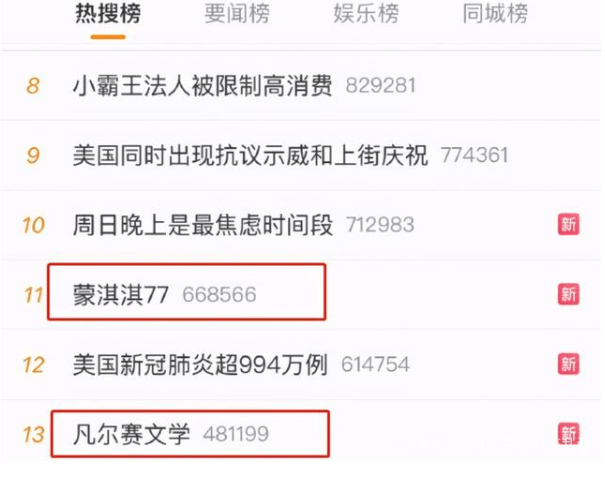Open the 娱乐榜 tab
The width and height of the screenshot is (605, 487).
click(x=366, y=14)
